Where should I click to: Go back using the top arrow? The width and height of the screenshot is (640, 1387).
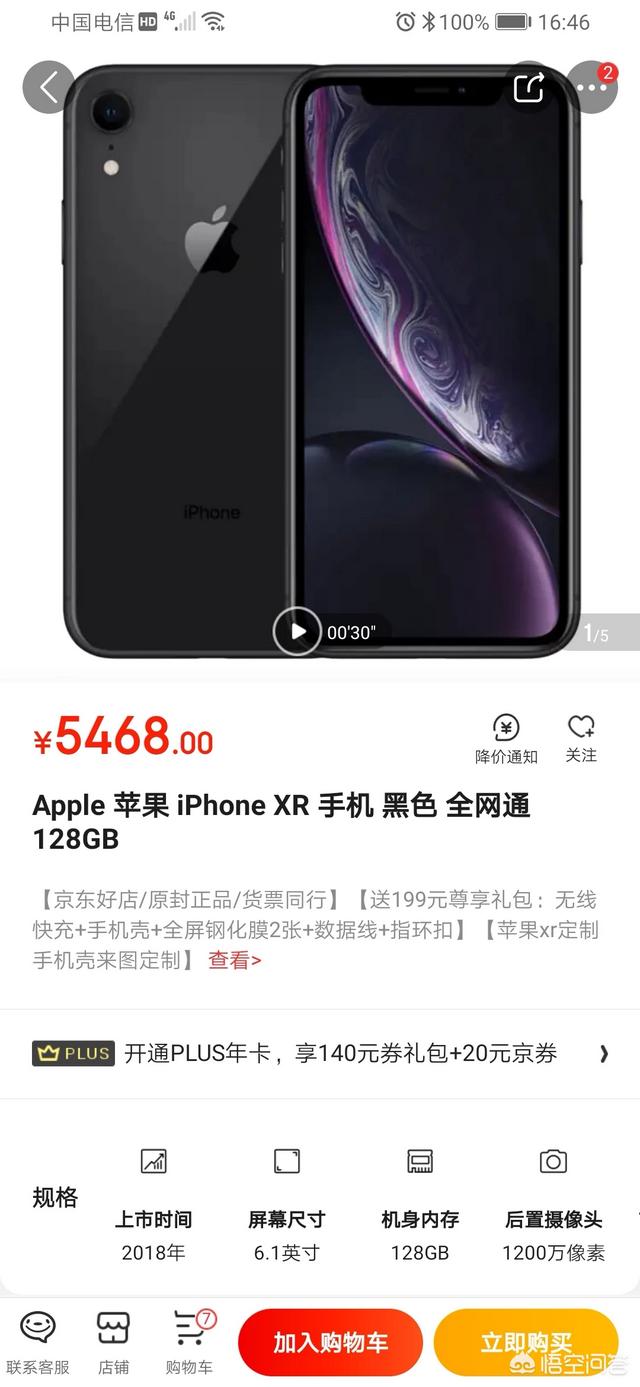[x=49, y=88]
